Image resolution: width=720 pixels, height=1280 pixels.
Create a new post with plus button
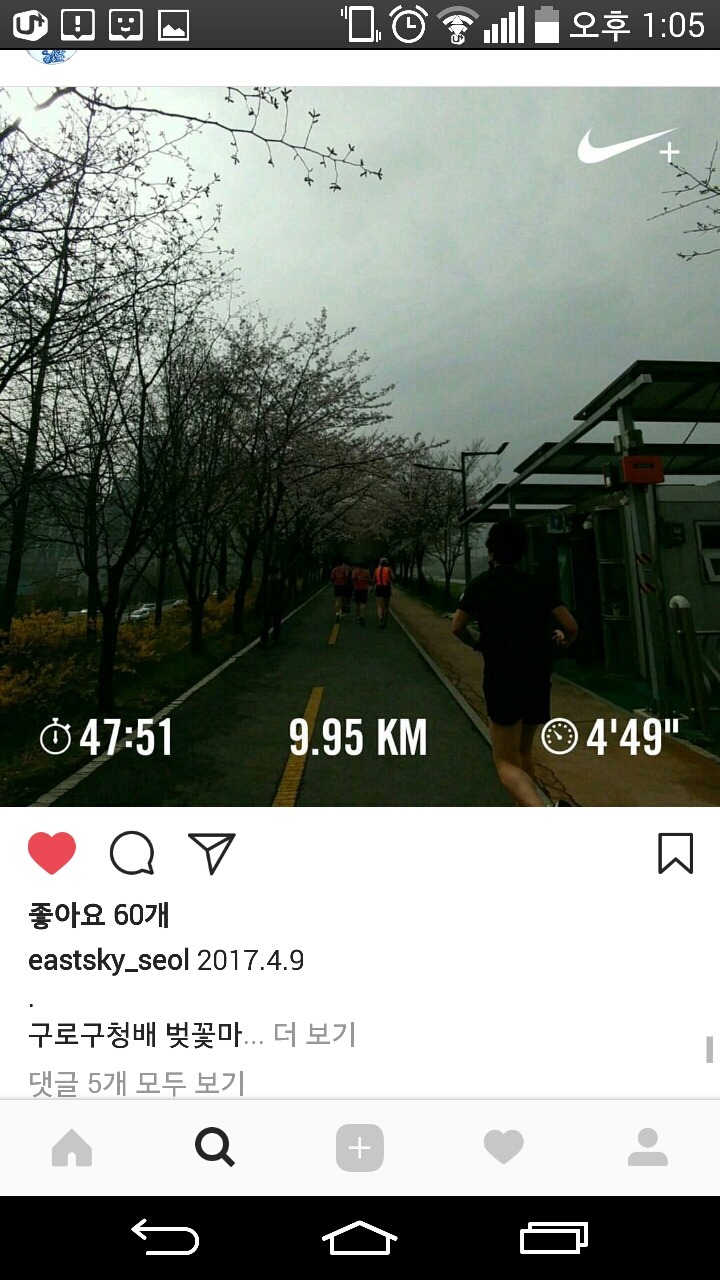(x=359, y=1148)
